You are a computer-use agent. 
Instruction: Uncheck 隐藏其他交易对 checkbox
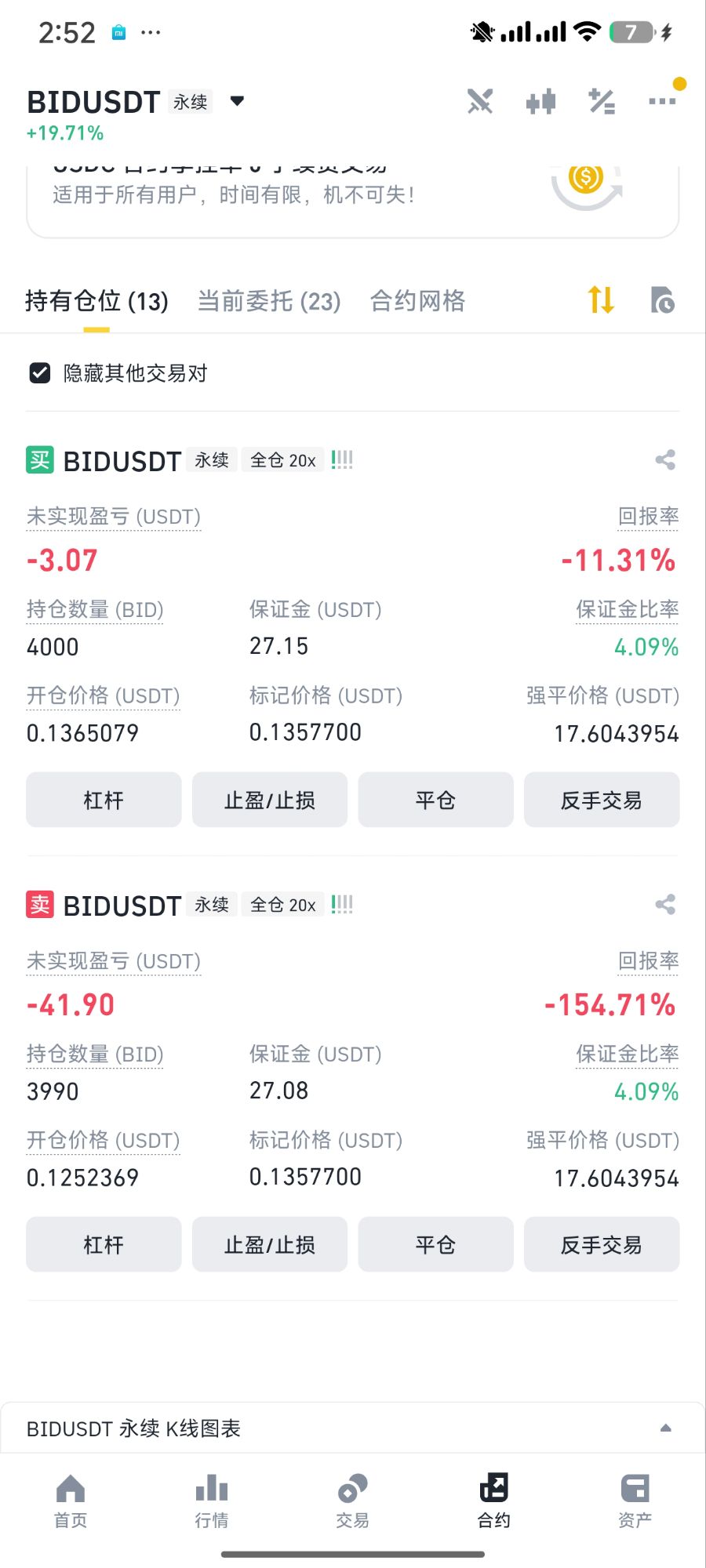click(40, 373)
